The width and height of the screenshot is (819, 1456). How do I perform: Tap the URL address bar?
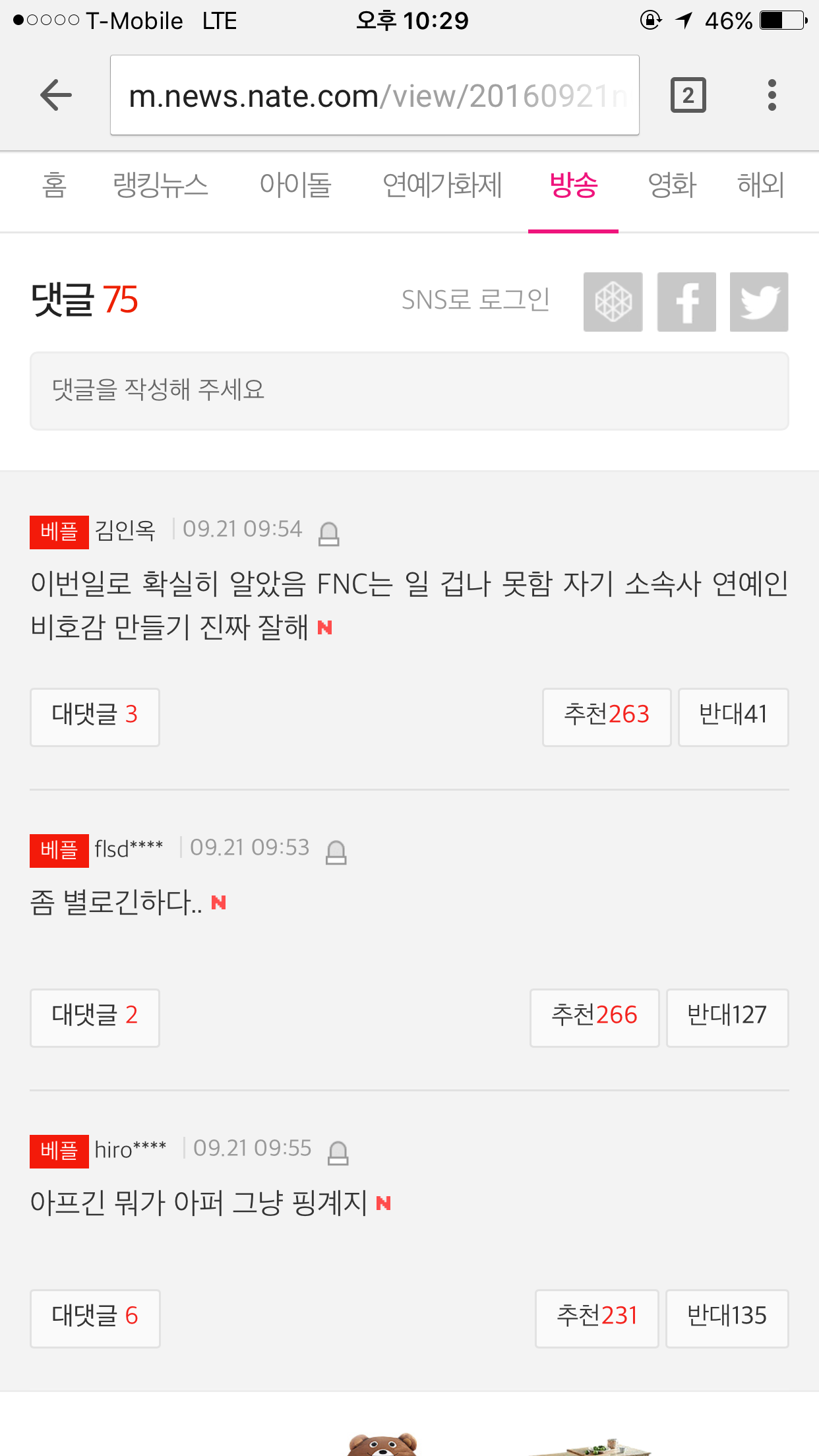pos(375,96)
